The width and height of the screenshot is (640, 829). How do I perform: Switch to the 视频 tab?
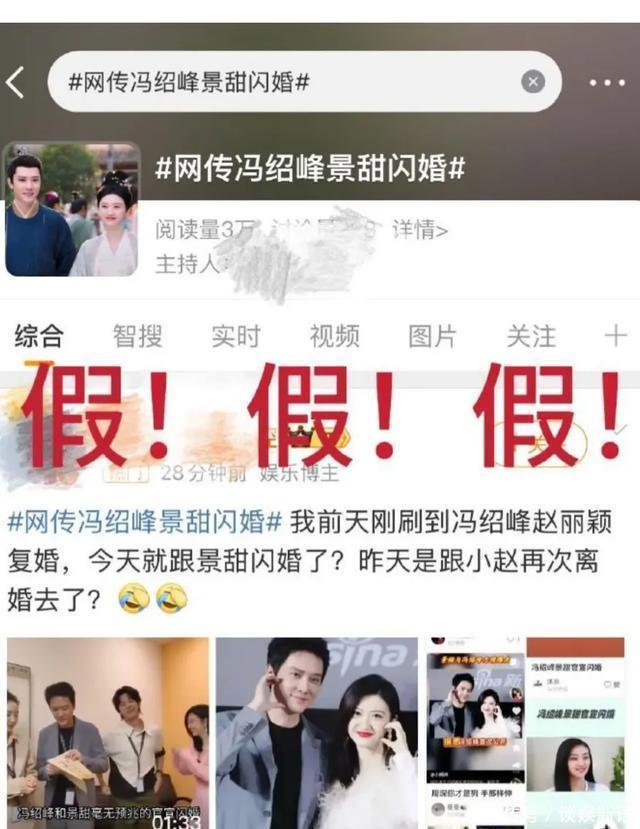click(x=334, y=336)
